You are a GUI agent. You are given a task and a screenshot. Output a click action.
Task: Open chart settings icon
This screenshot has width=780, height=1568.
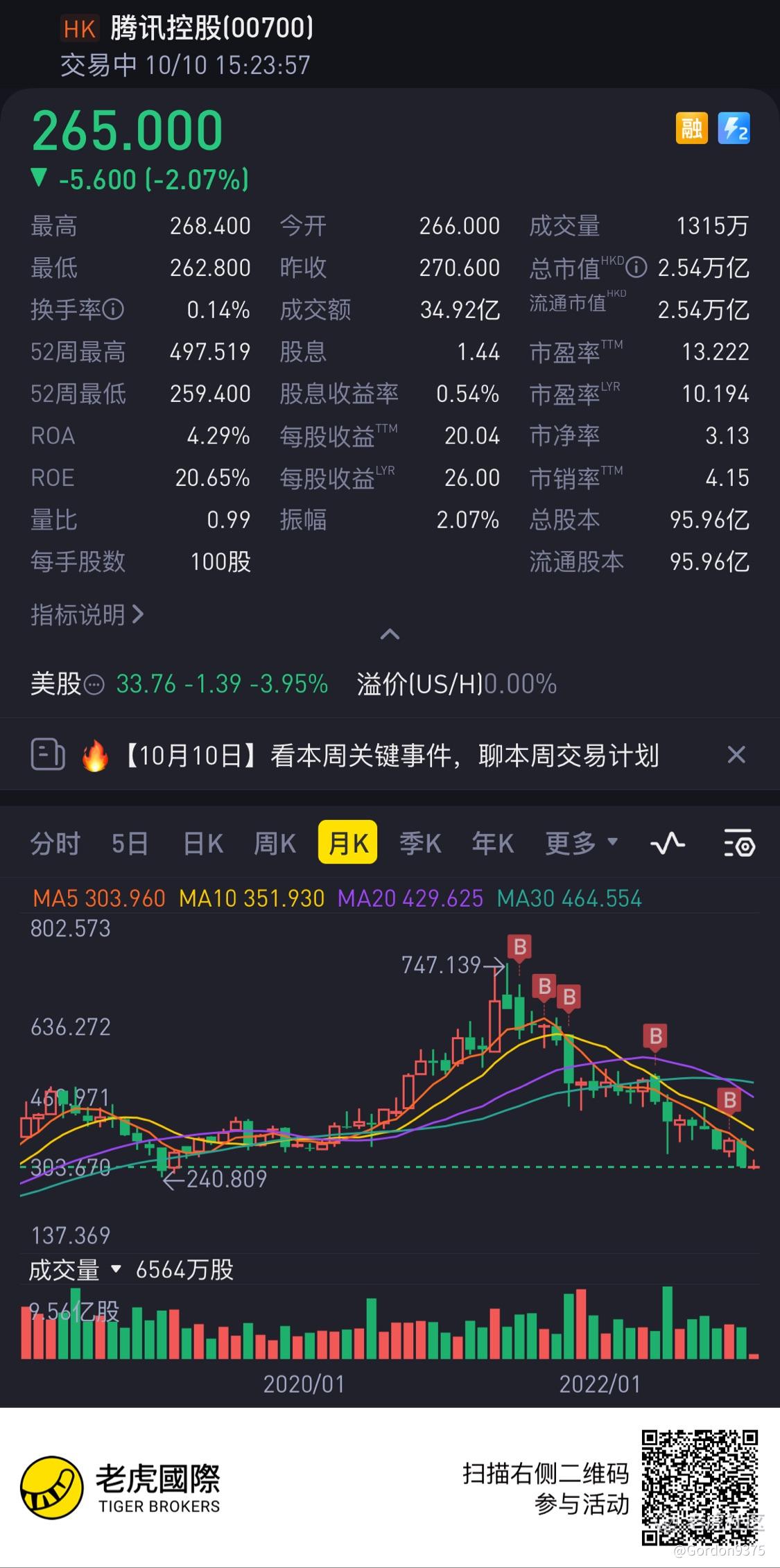click(x=740, y=844)
